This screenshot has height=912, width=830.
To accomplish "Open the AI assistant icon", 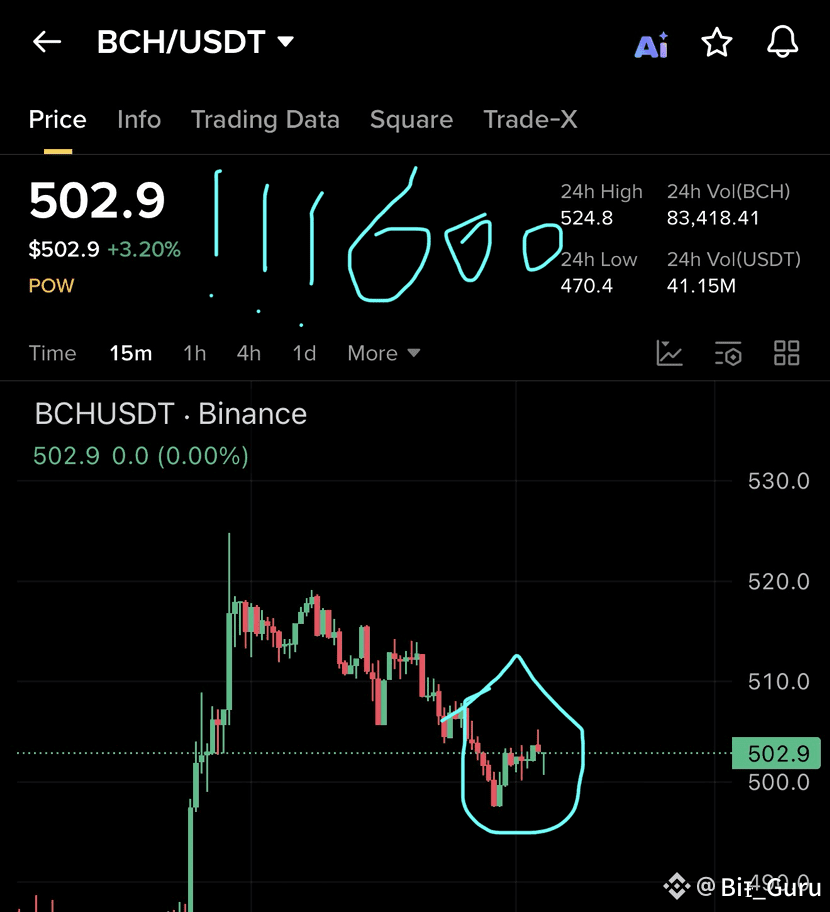I will tap(652, 44).
